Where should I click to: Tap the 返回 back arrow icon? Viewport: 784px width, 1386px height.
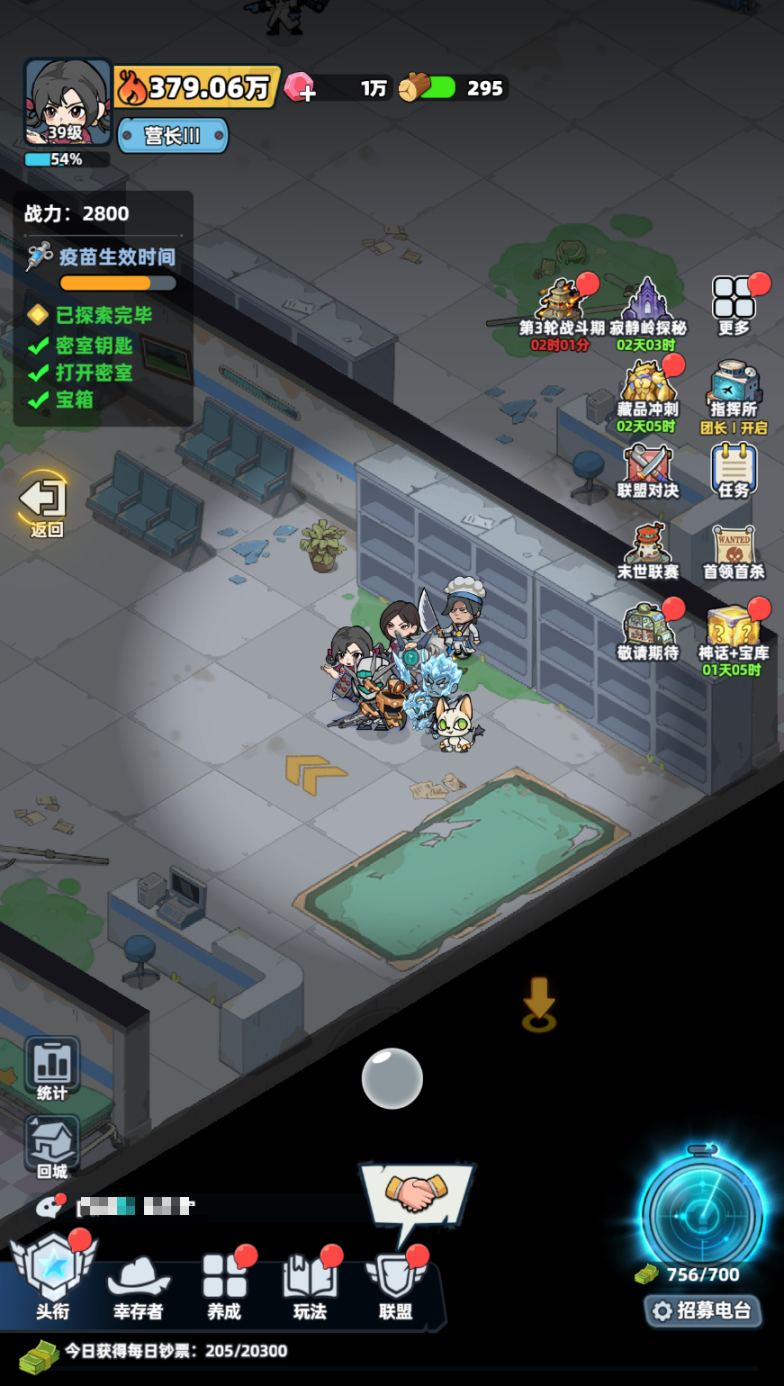[x=45, y=499]
